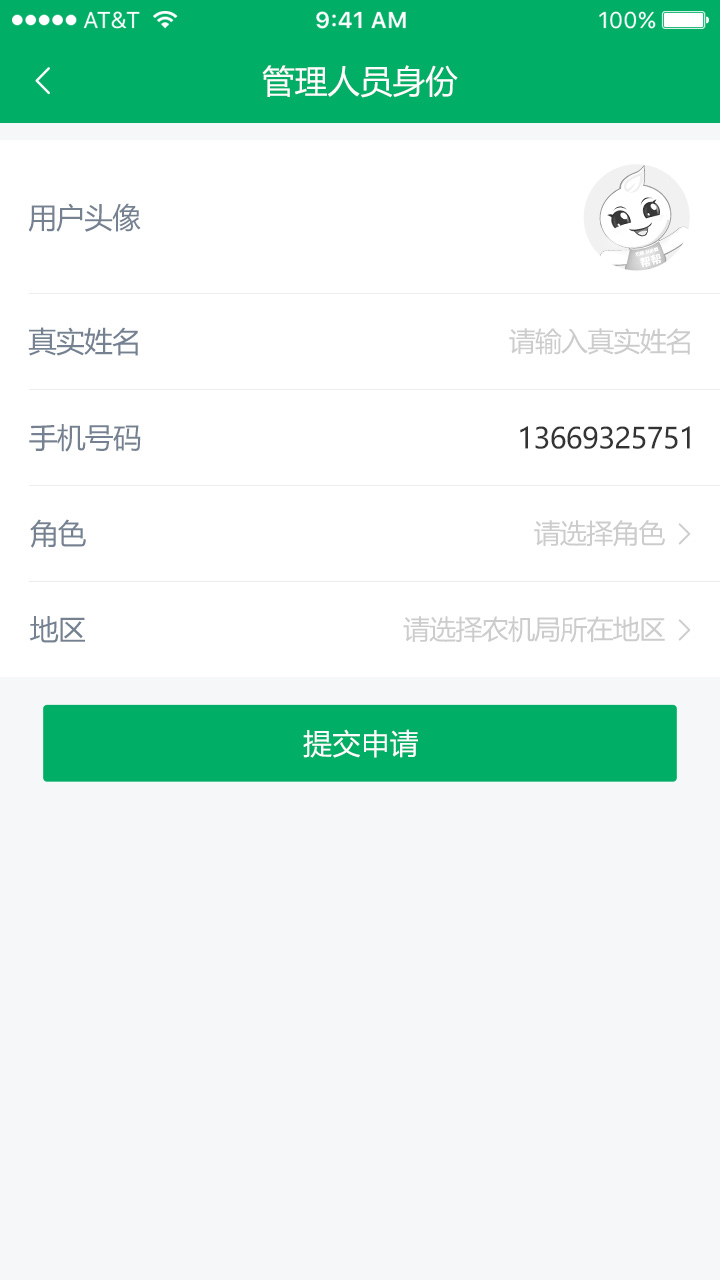Edit the phone number 13669325751
This screenshot has width=720, height=1280.
(x=605, y=438)
